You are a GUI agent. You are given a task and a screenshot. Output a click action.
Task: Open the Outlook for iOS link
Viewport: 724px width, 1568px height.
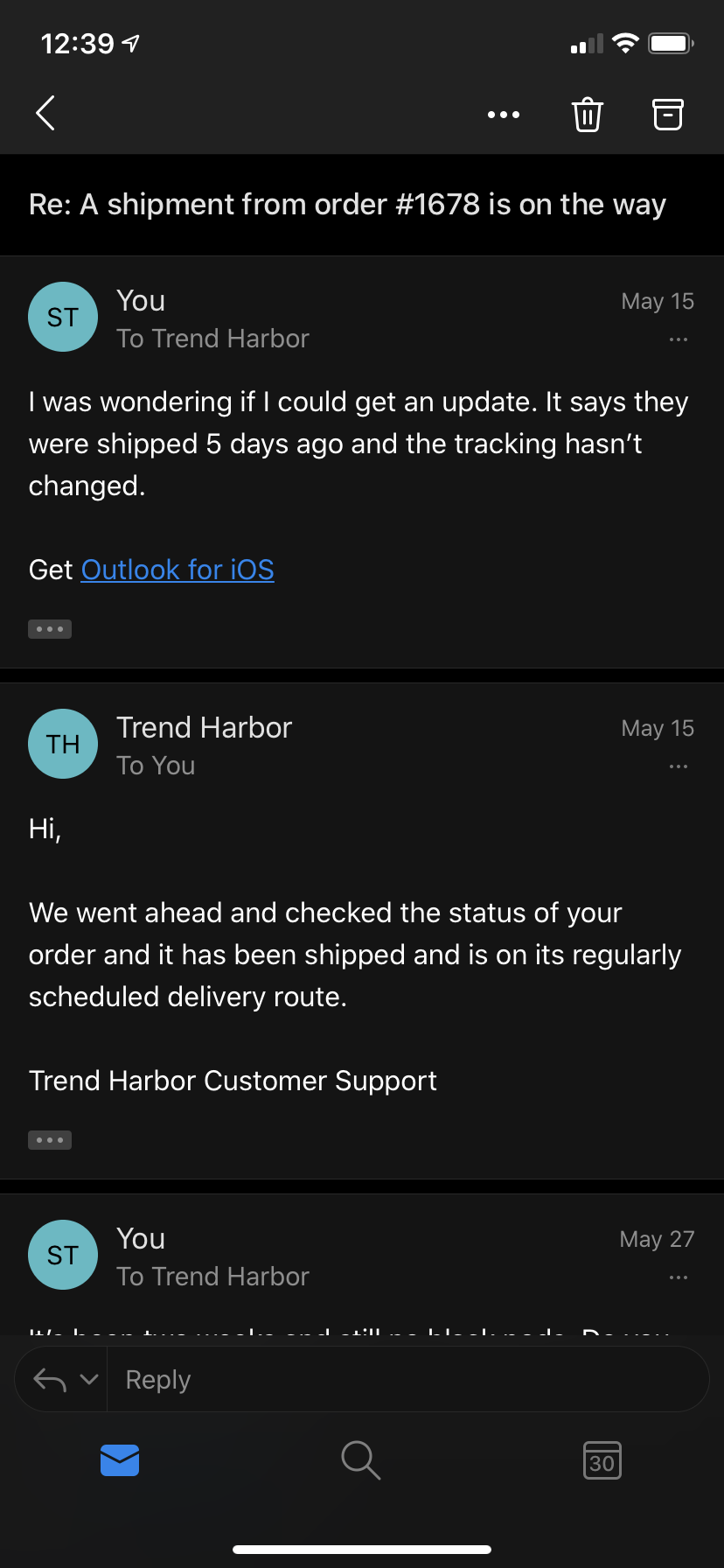tap(178, 570)
